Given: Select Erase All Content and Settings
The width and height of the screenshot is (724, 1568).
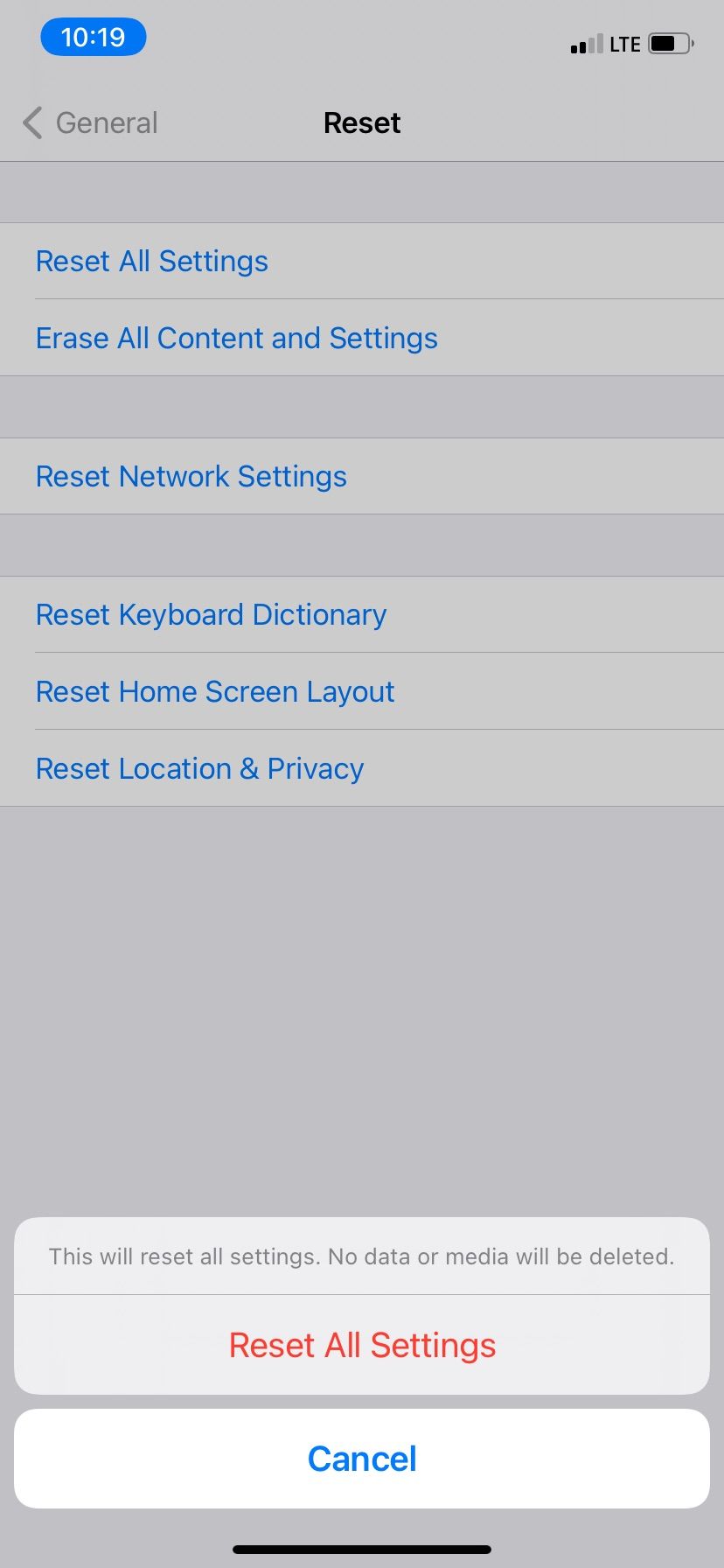Looking at the screenshot, I should pos(236,338).
